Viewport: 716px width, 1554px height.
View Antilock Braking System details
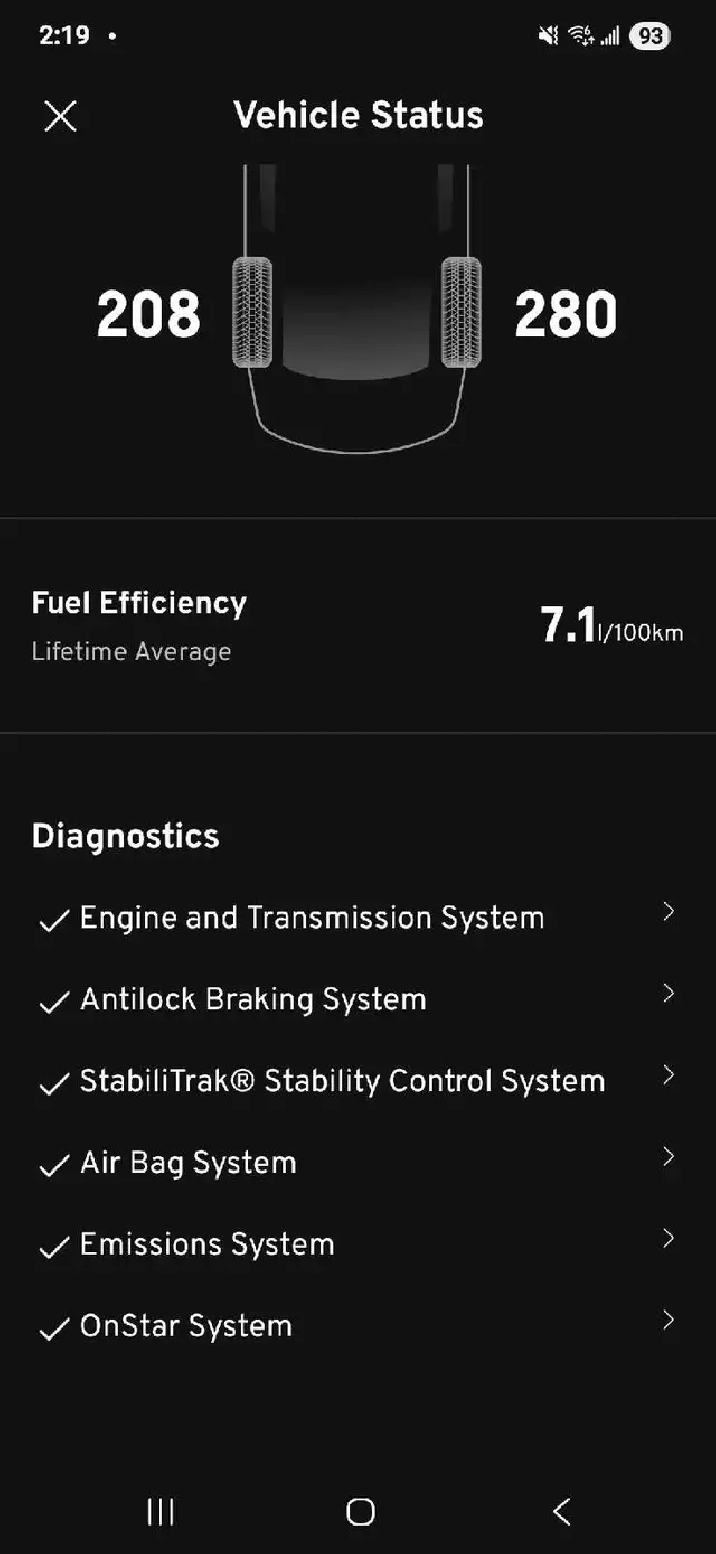(356, 999)
